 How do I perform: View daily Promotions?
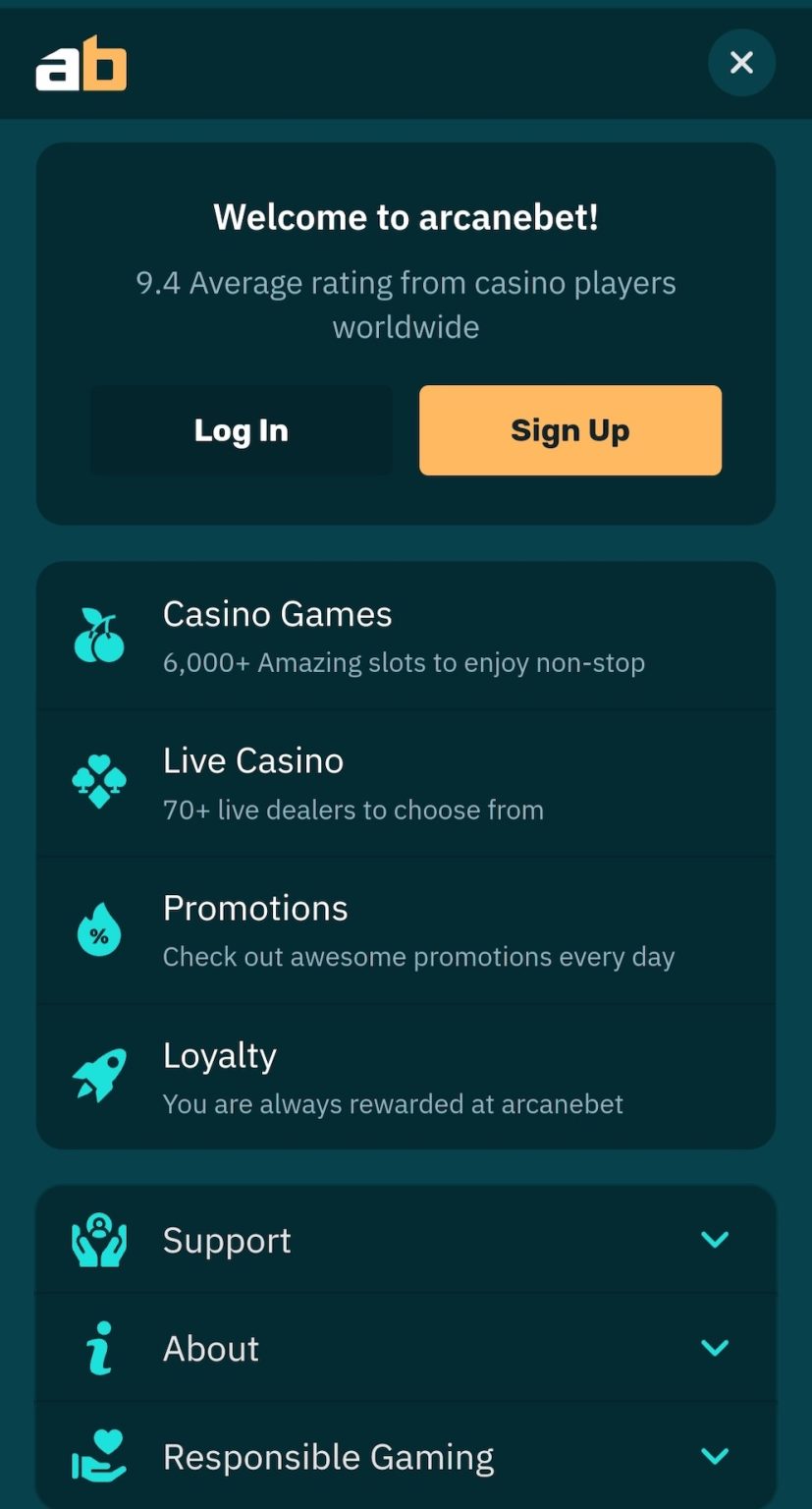[x=405, y=930]
